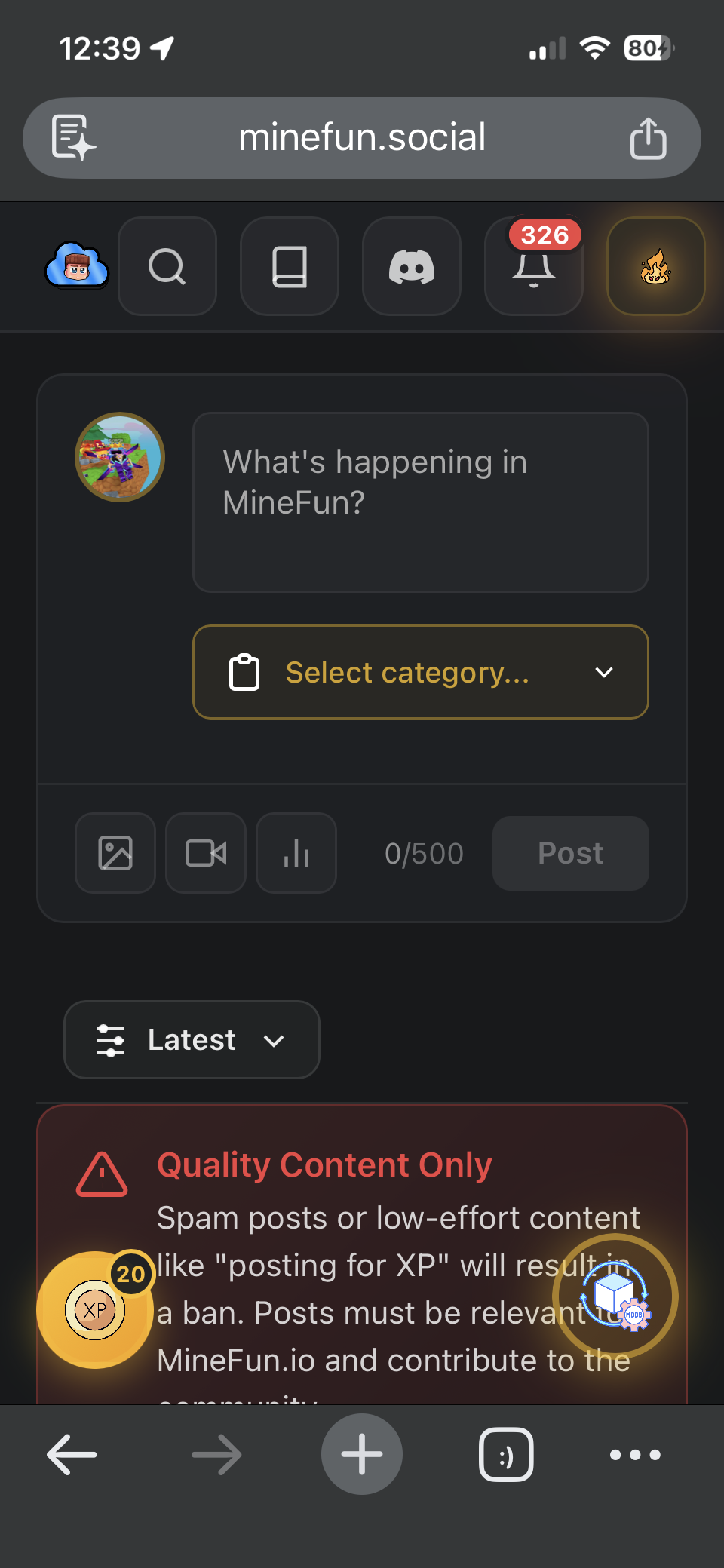Attach an image to the post
Viewport: 724px width, 1568px height.
(115, 853)
